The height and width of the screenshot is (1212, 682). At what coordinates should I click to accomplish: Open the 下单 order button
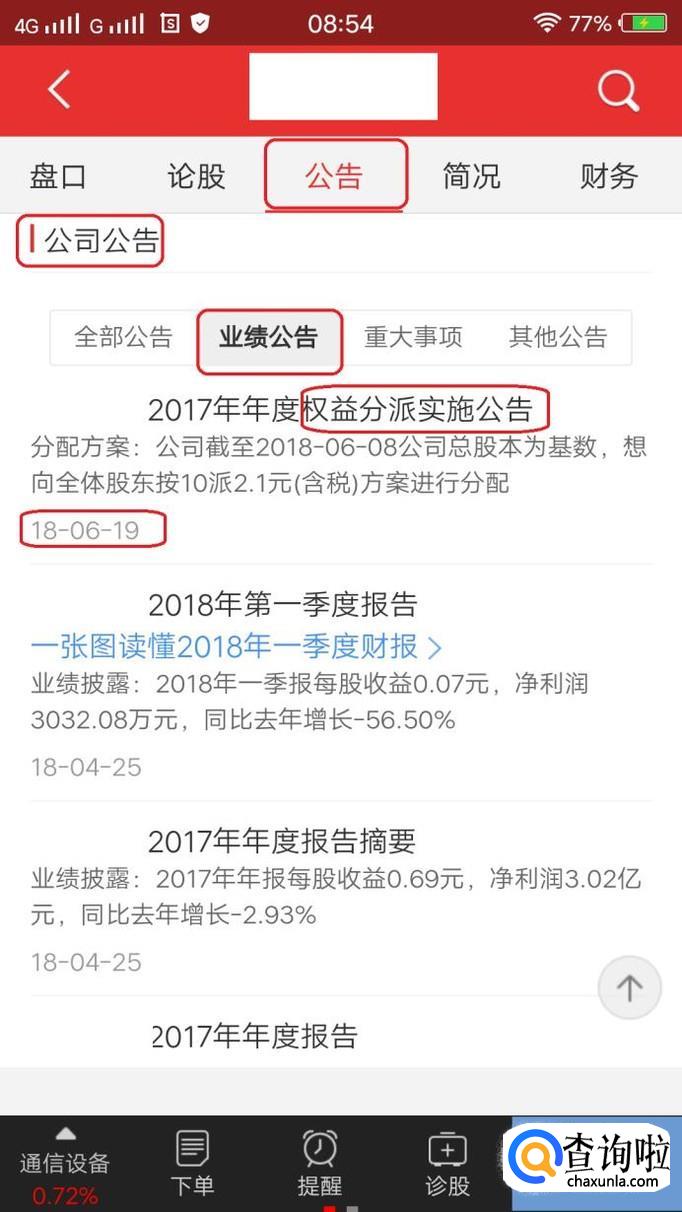[x=192, y=1164]
